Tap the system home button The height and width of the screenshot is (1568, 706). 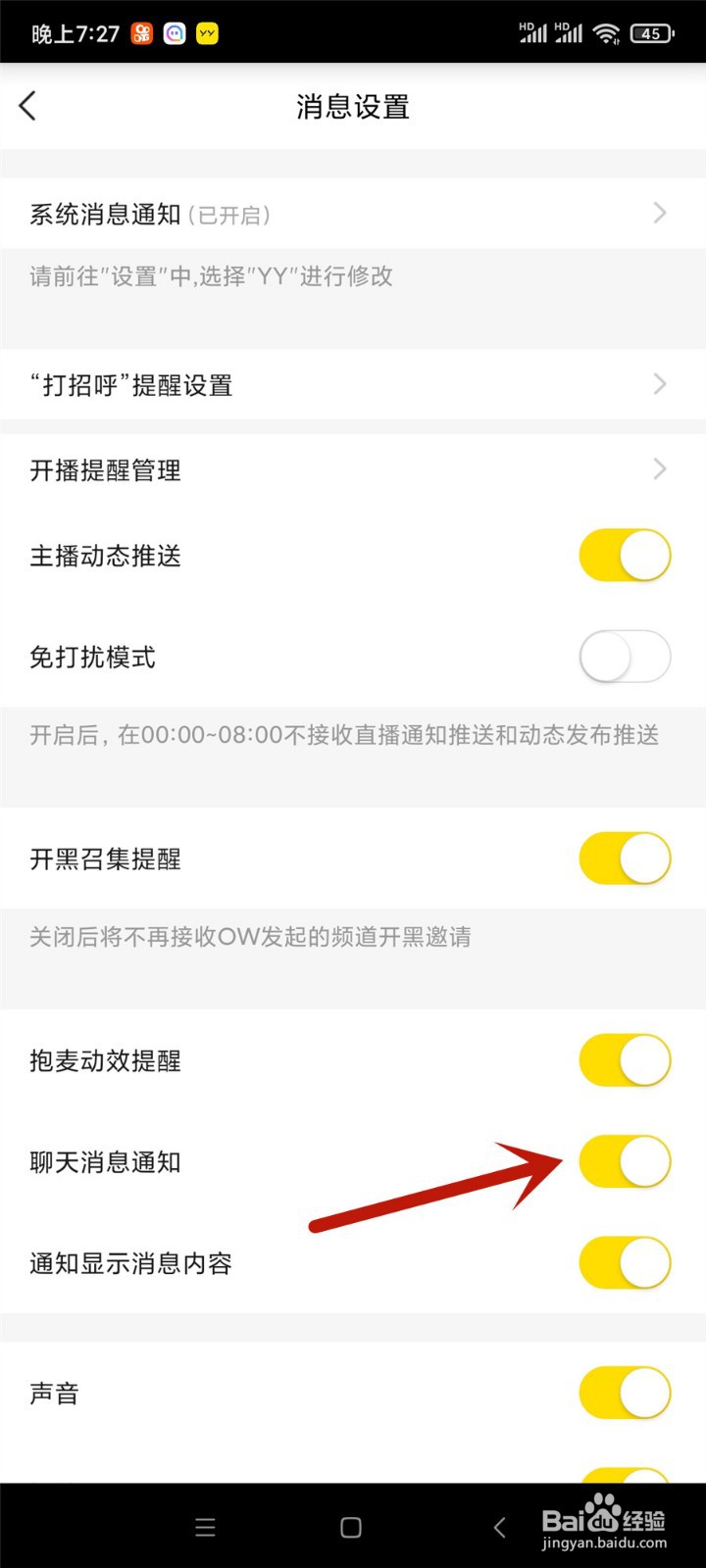[351, 1527]
